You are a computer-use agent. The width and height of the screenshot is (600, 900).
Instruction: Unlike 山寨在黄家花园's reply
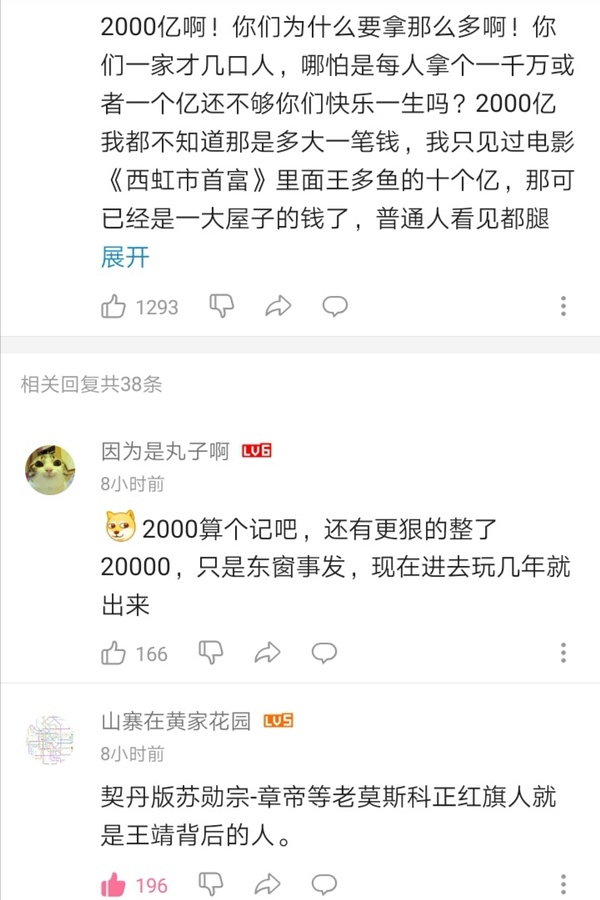pyautogui.click(x=114, y=885)
